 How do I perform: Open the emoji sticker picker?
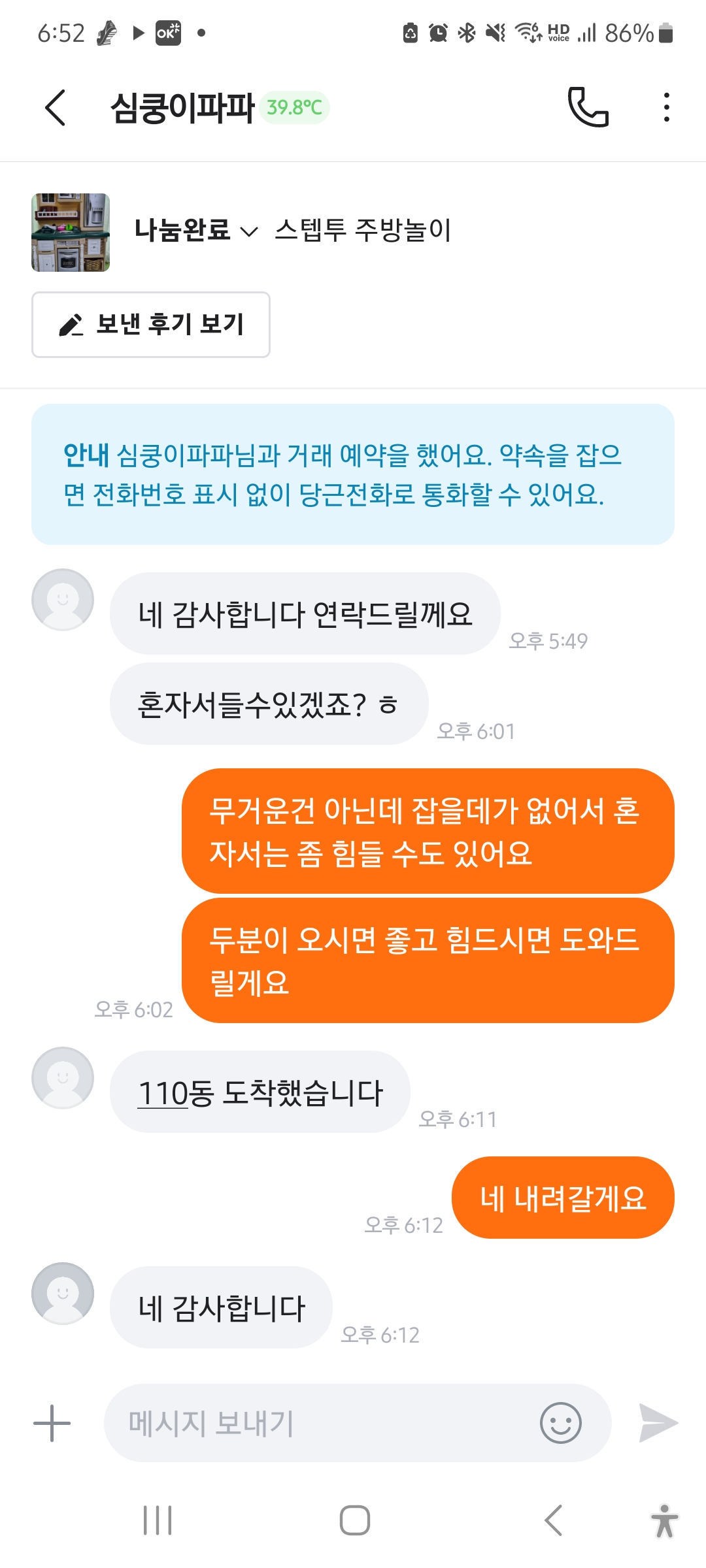[560, 1423]
